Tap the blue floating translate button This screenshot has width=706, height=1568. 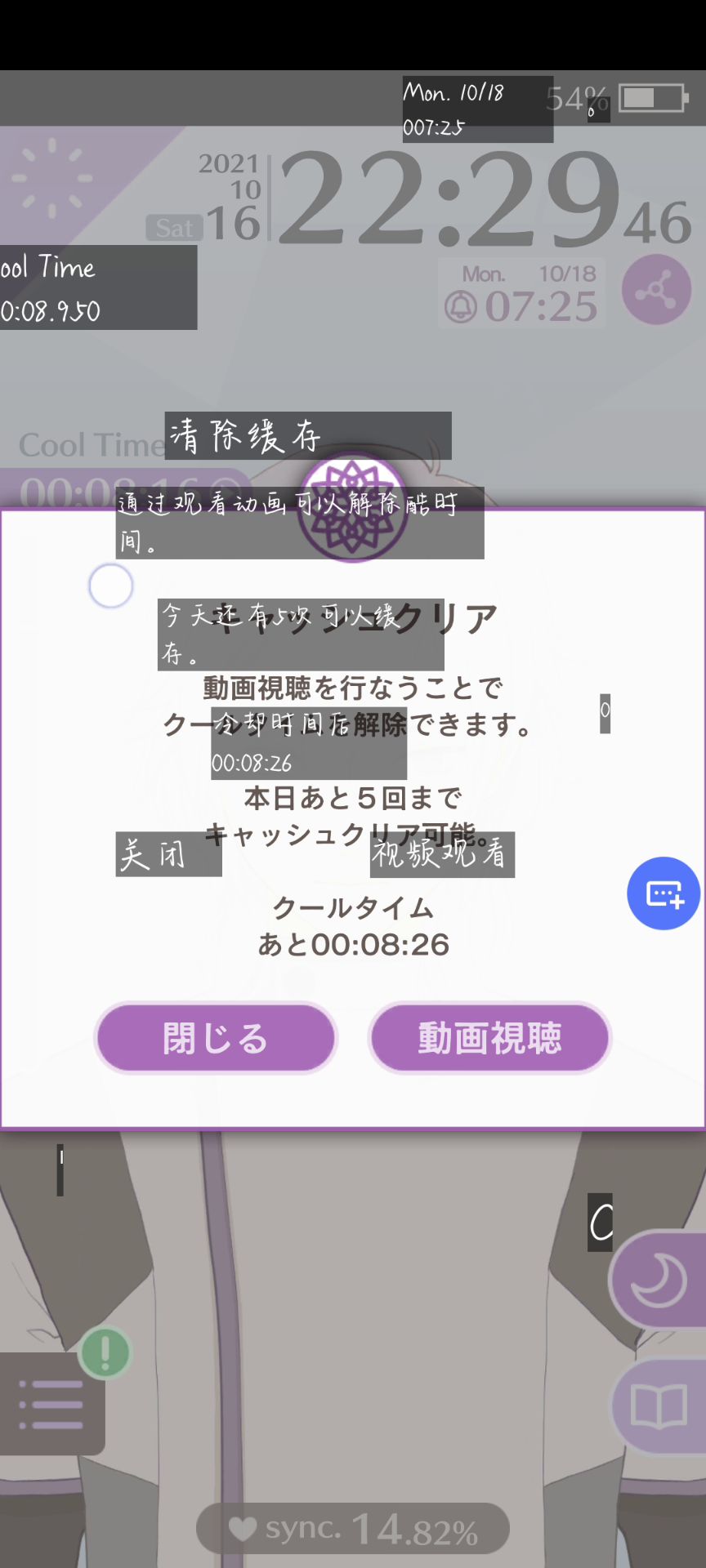pyautogui.click(x=664, y=893)
